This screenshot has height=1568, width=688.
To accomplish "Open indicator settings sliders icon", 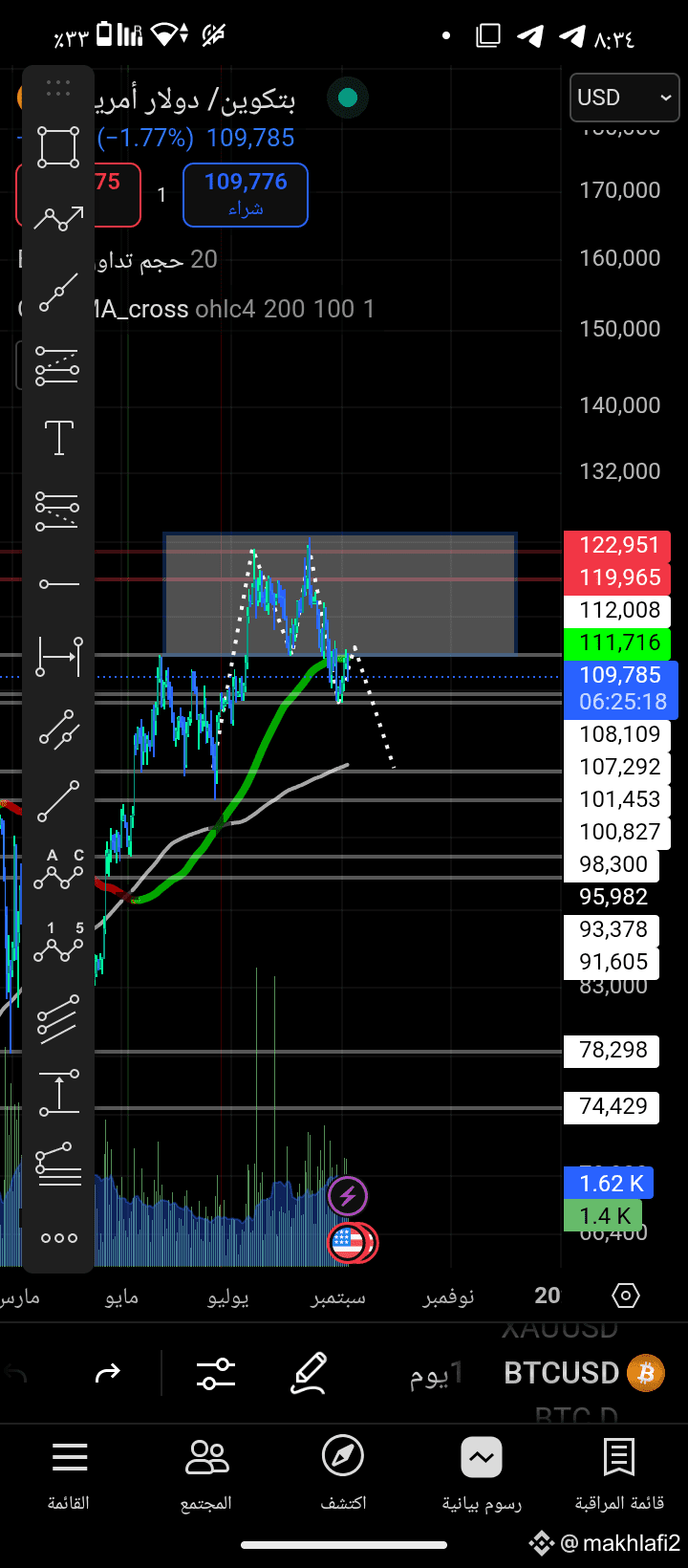I will 216,1374.
